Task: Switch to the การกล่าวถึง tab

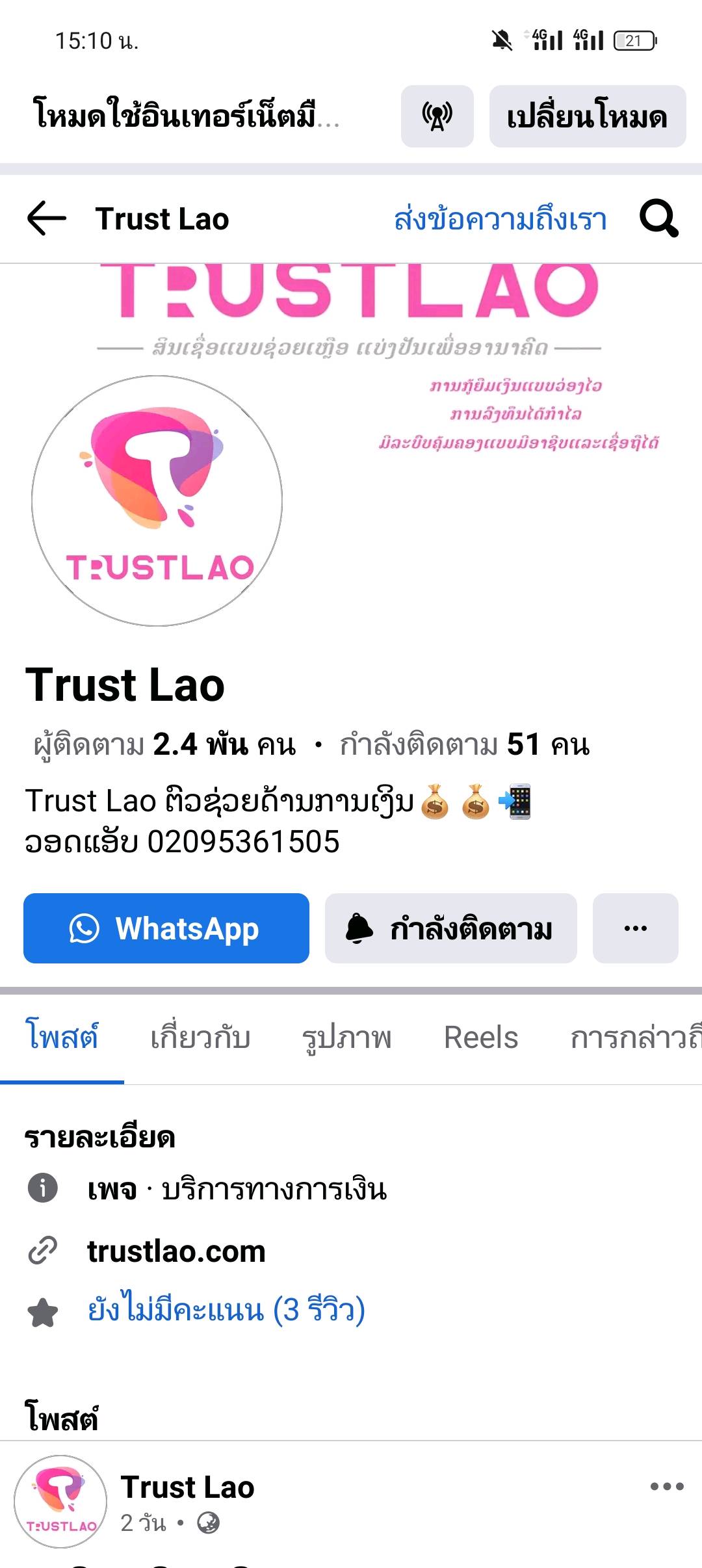Action: pos(634,1037)
